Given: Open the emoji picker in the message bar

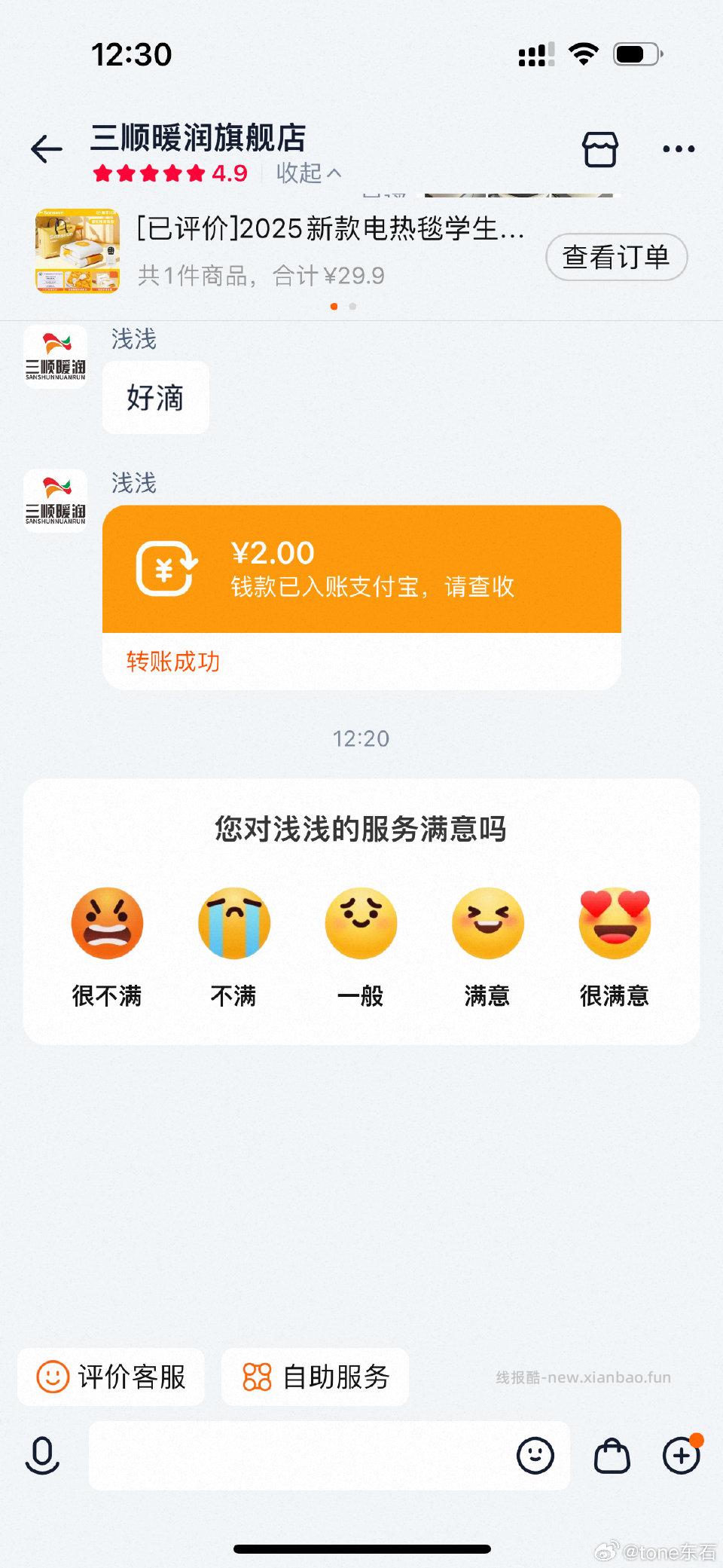Looking at the screenshot, I should click(x=536, y=1455).
